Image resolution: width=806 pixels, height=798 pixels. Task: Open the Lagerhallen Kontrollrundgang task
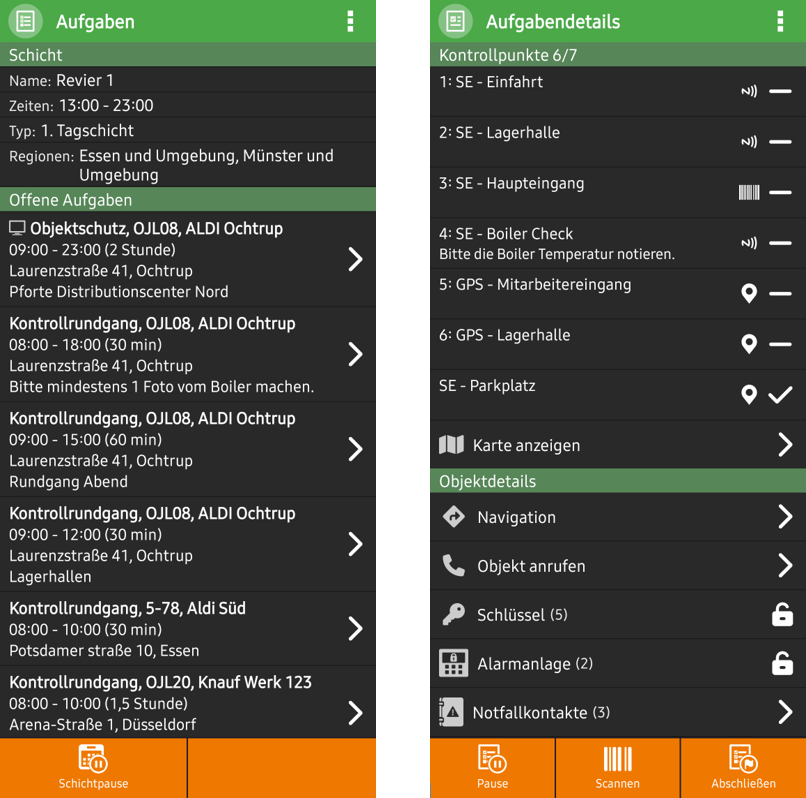click(x=187, y=544)
